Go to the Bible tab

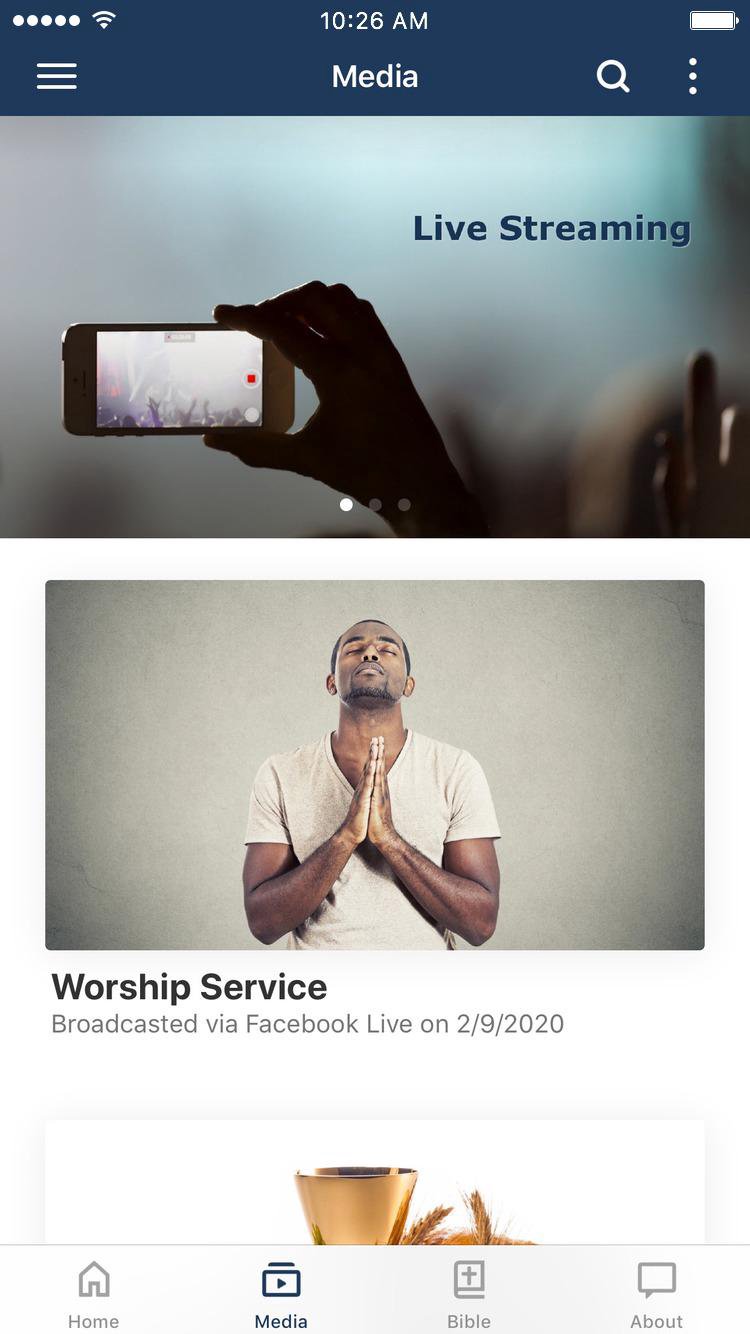point(469,1292)
